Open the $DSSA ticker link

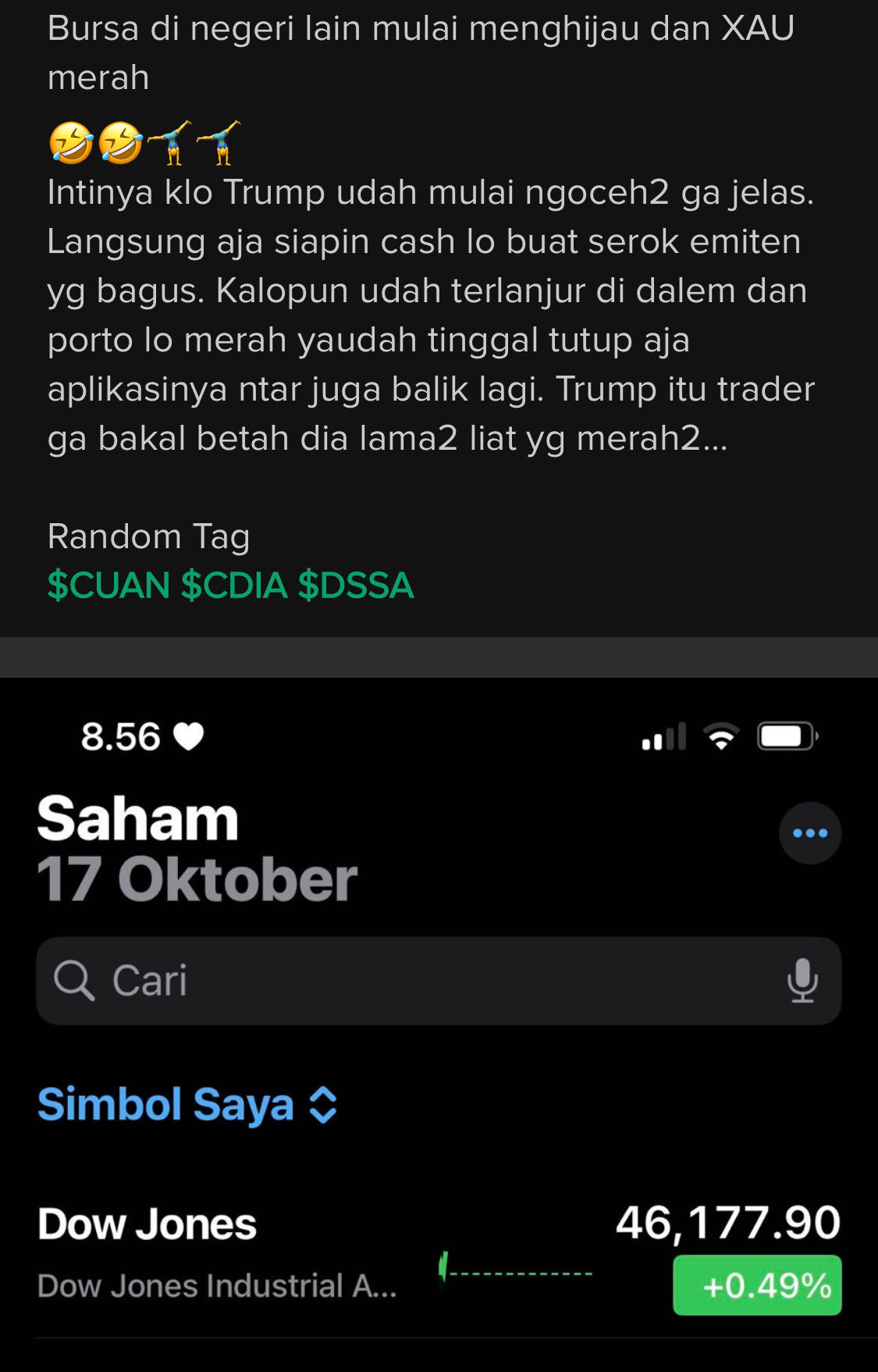coord(356,586)
